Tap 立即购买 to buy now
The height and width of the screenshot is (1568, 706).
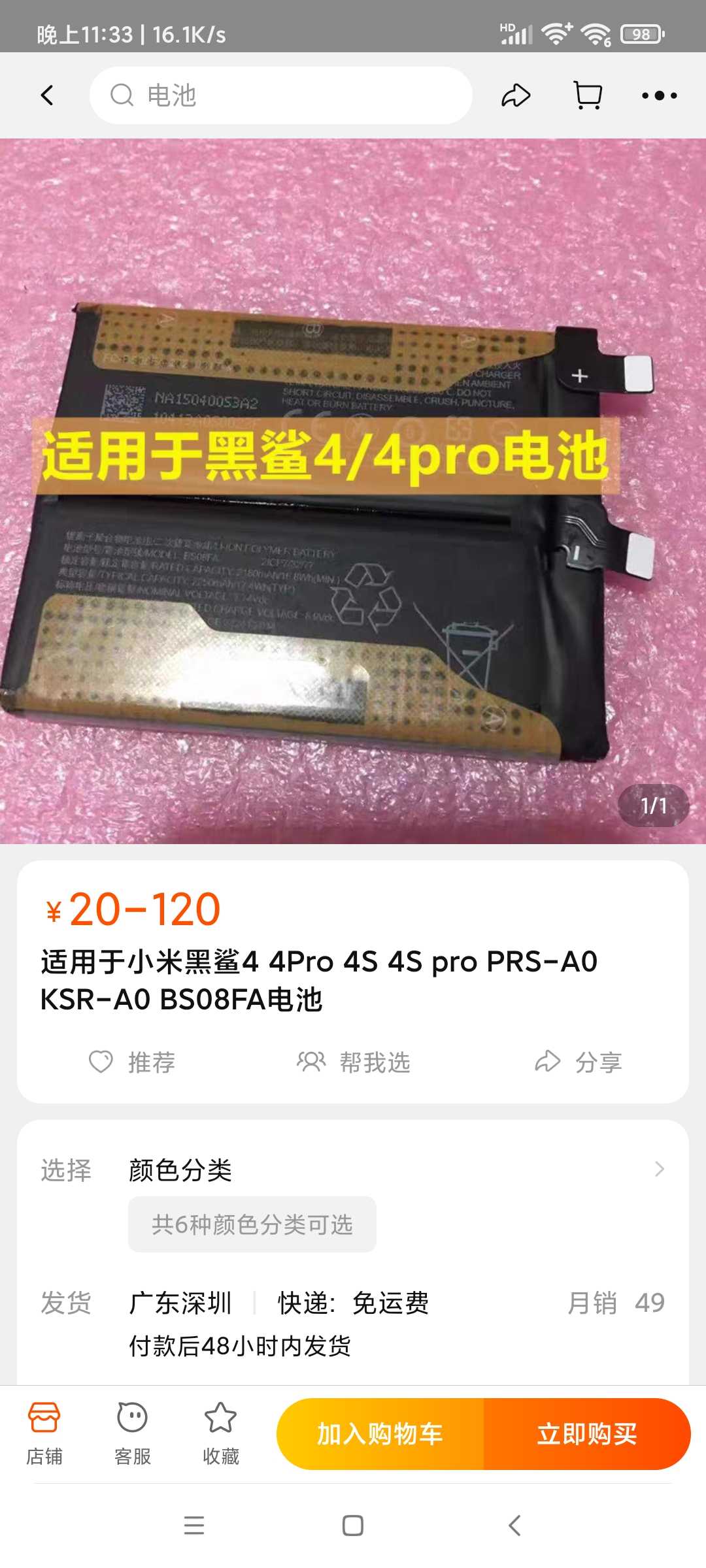(587, 1434)
